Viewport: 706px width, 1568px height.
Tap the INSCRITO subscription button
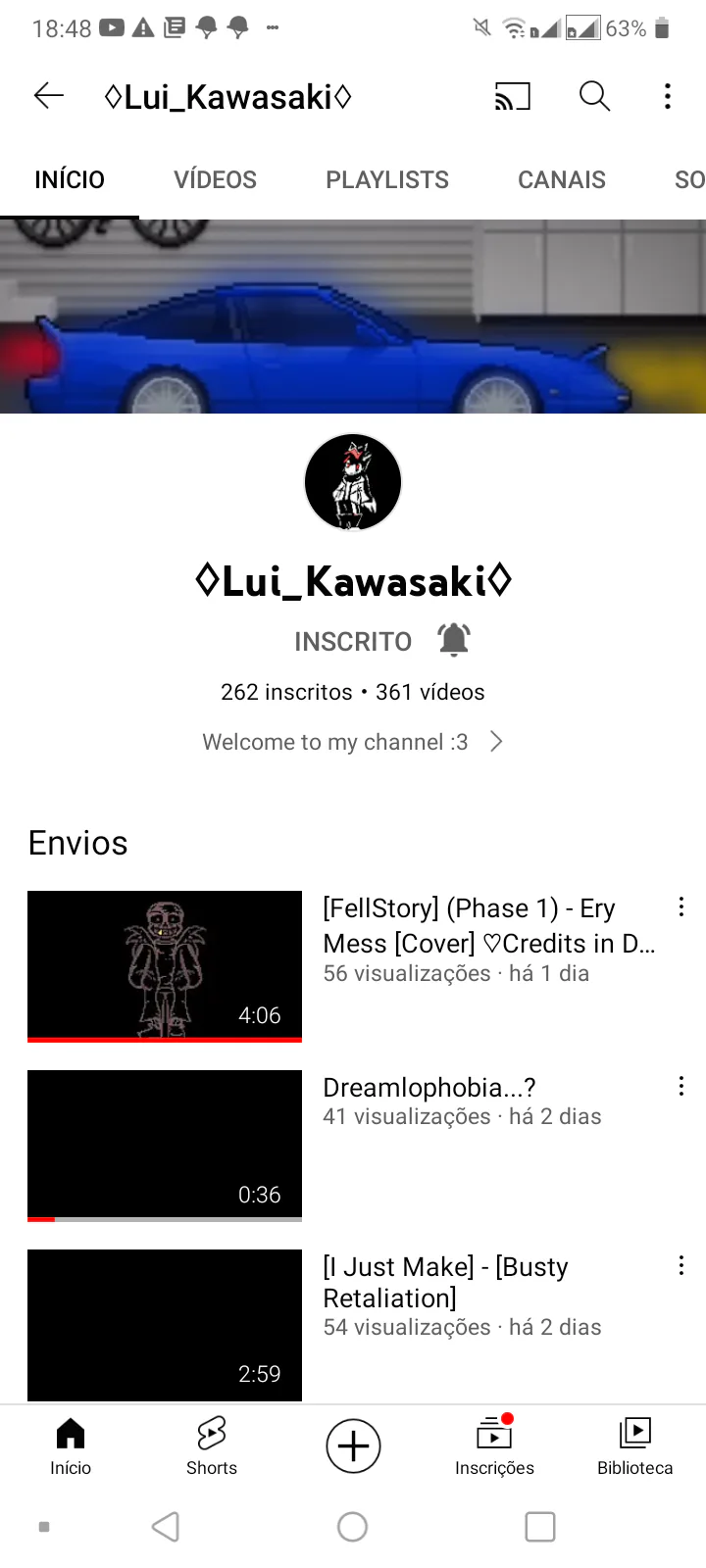tap(353, 642)
